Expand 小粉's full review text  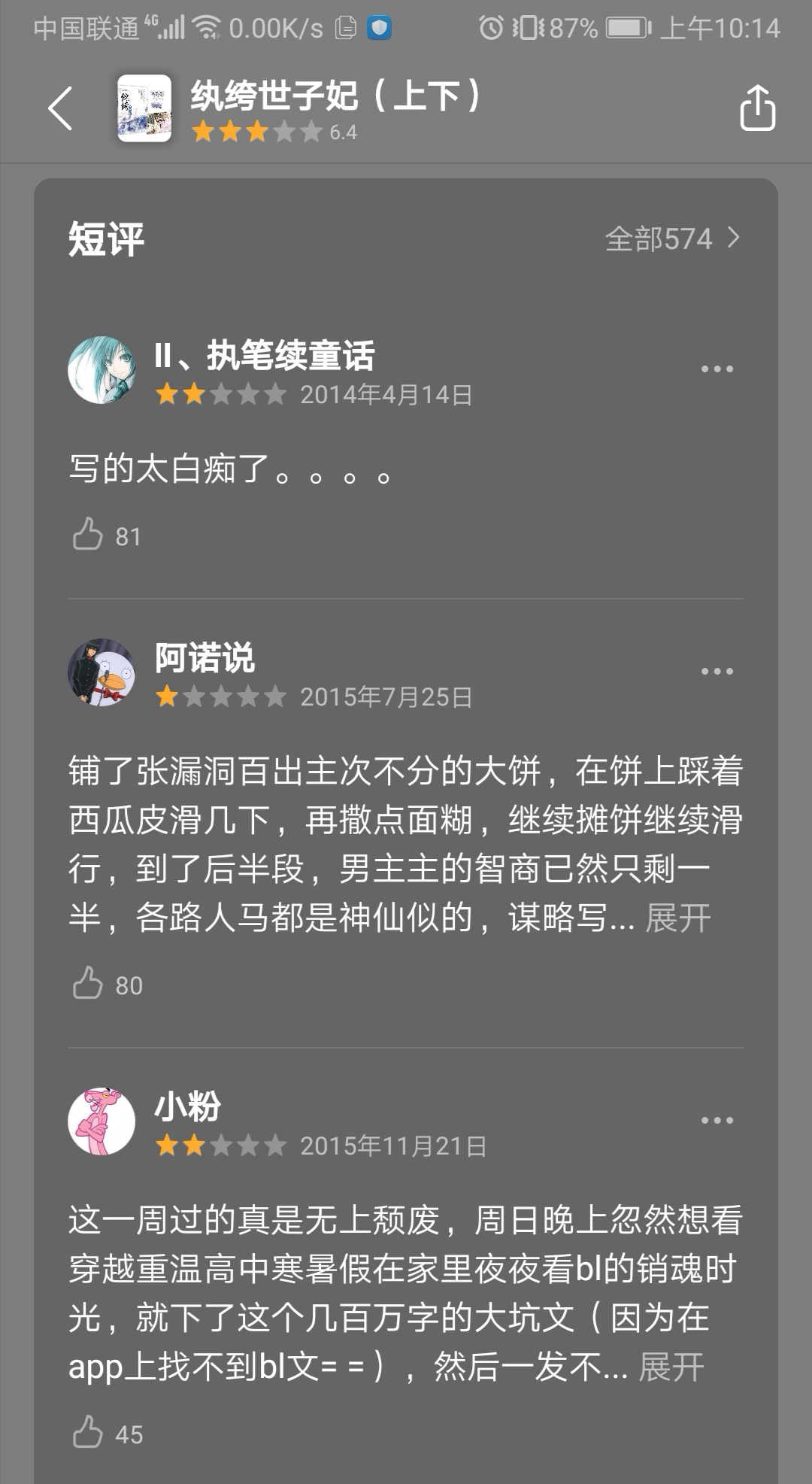pyautogui.click(x=671, y=1367)
